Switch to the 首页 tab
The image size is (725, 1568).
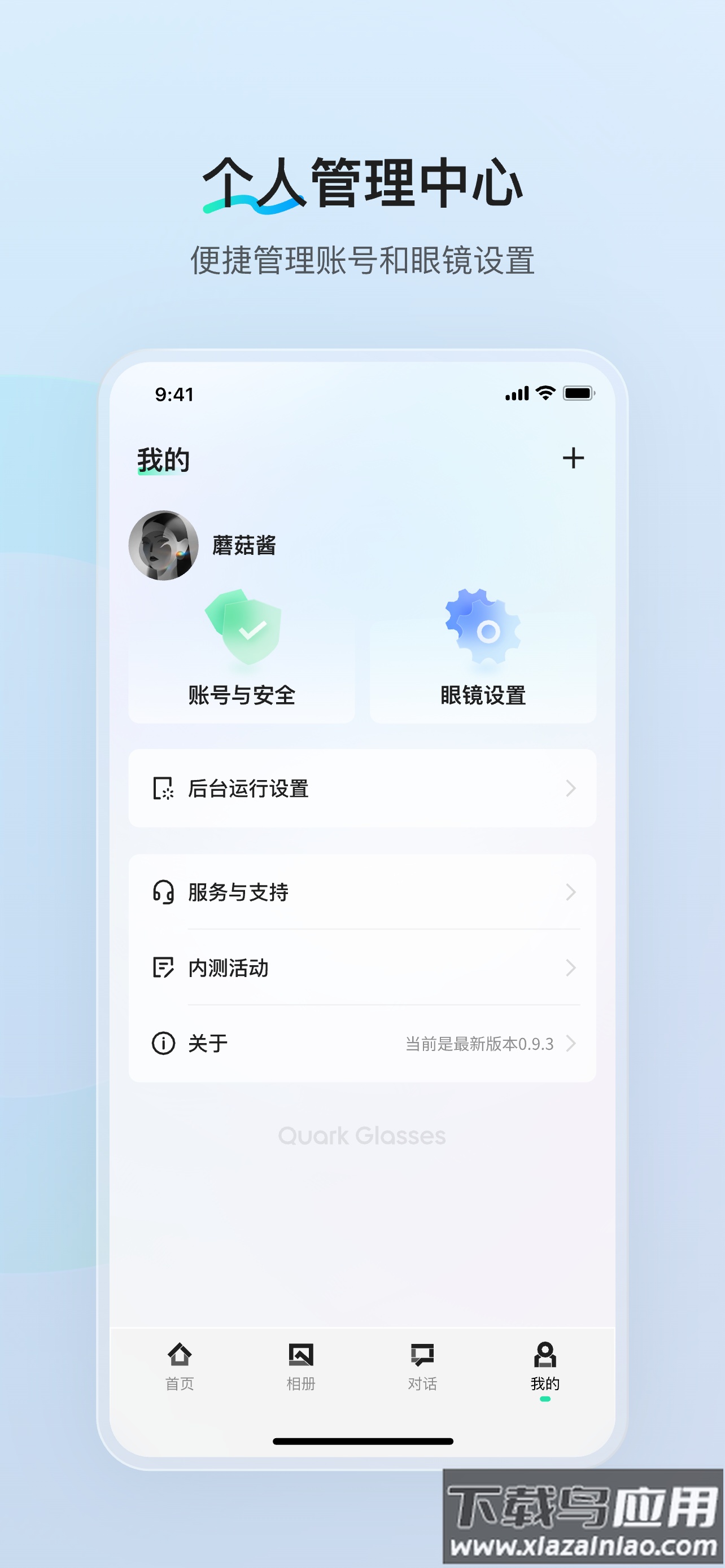(179, 1371)
